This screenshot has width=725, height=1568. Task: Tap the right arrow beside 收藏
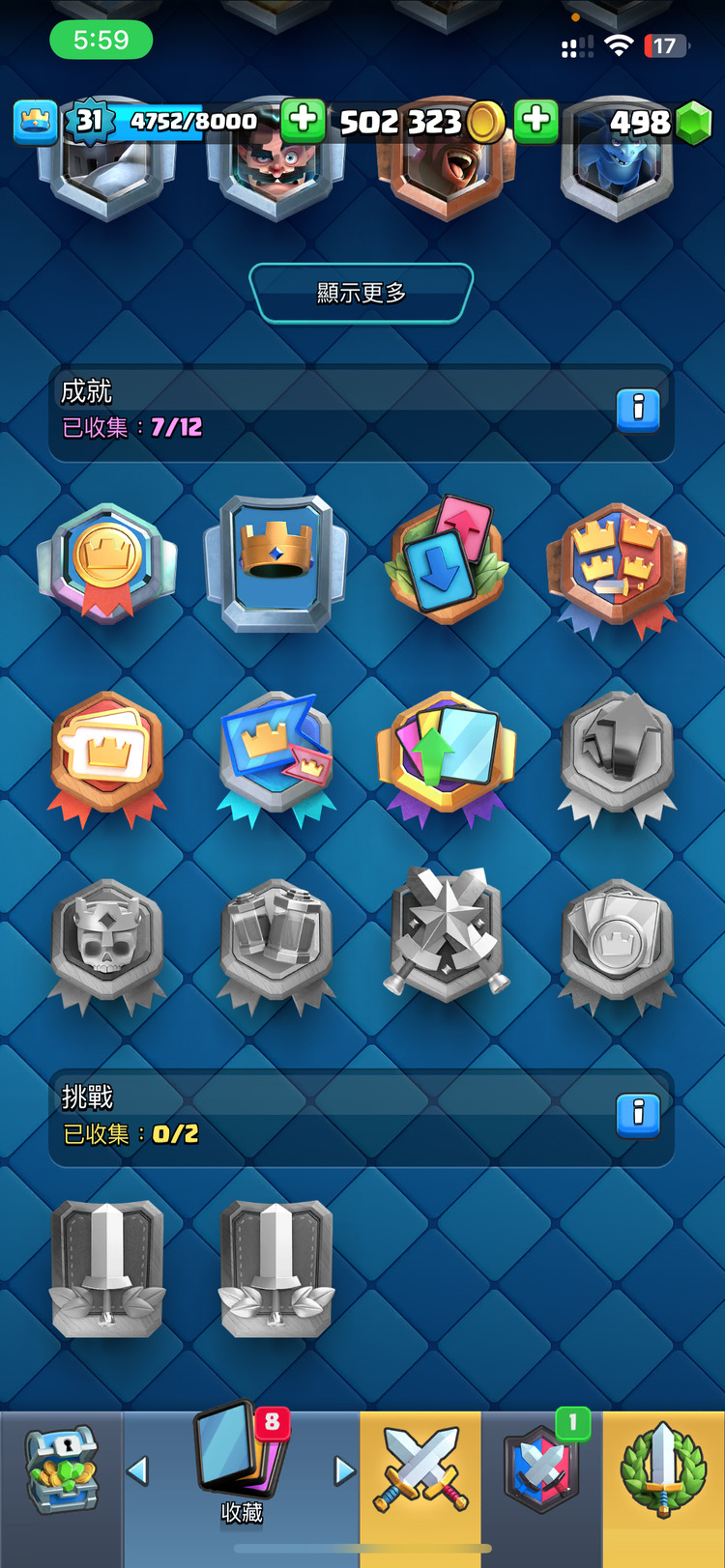click(x=344, y=1471)
